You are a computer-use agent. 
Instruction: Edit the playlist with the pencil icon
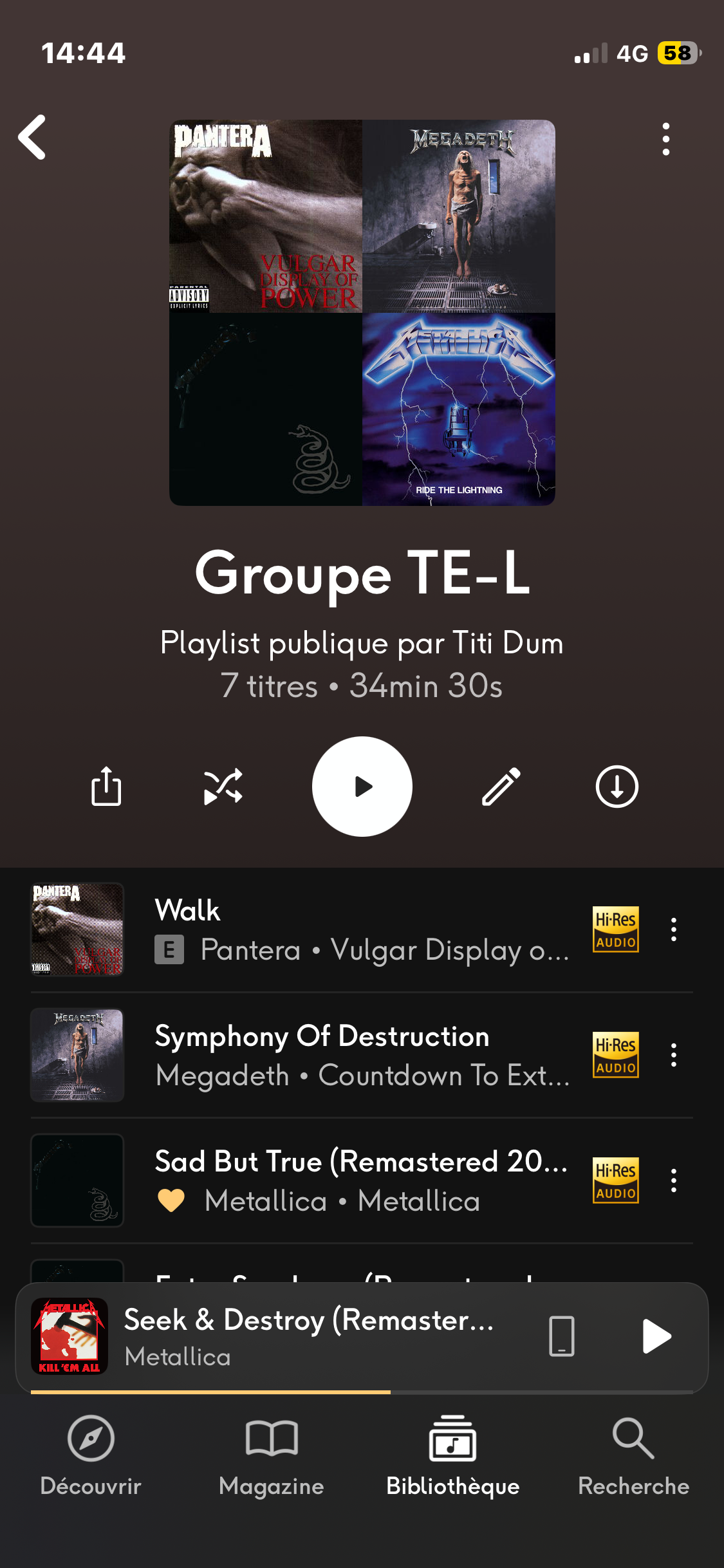point(501,786)
